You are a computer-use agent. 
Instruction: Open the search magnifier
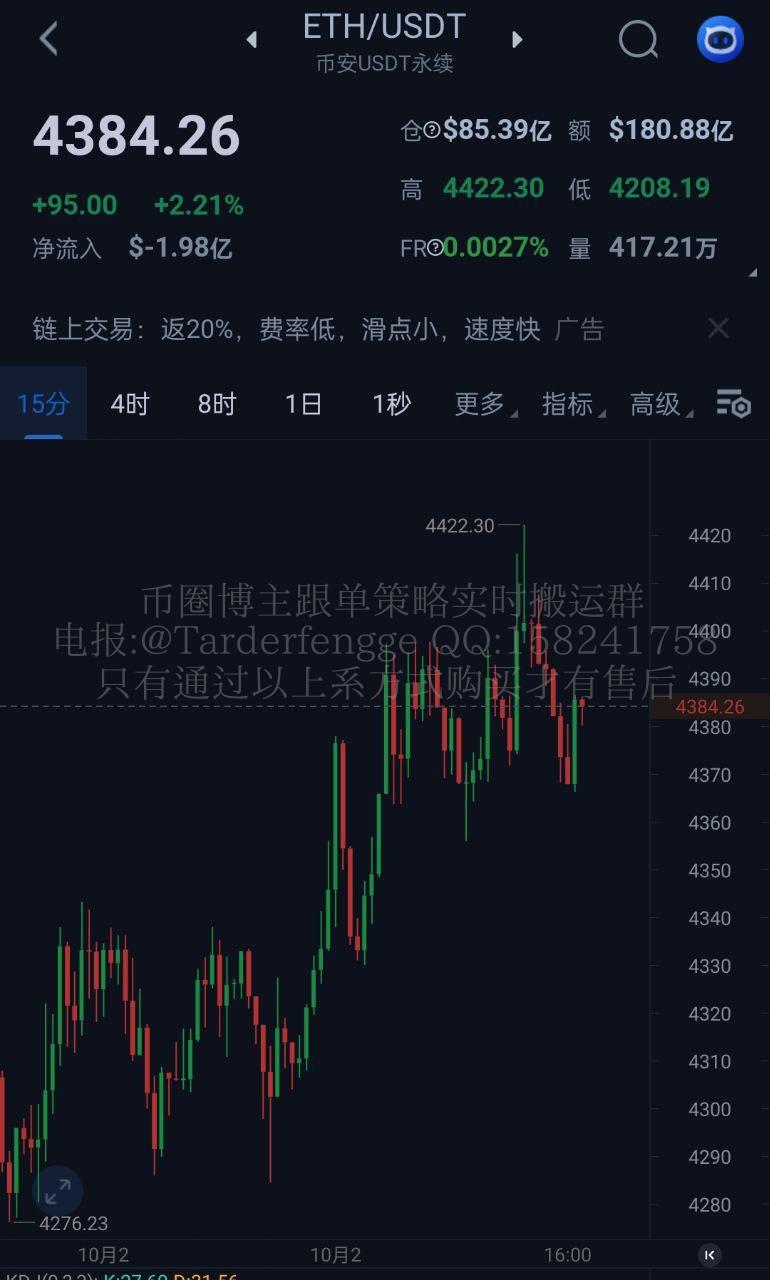pos(638,40)
